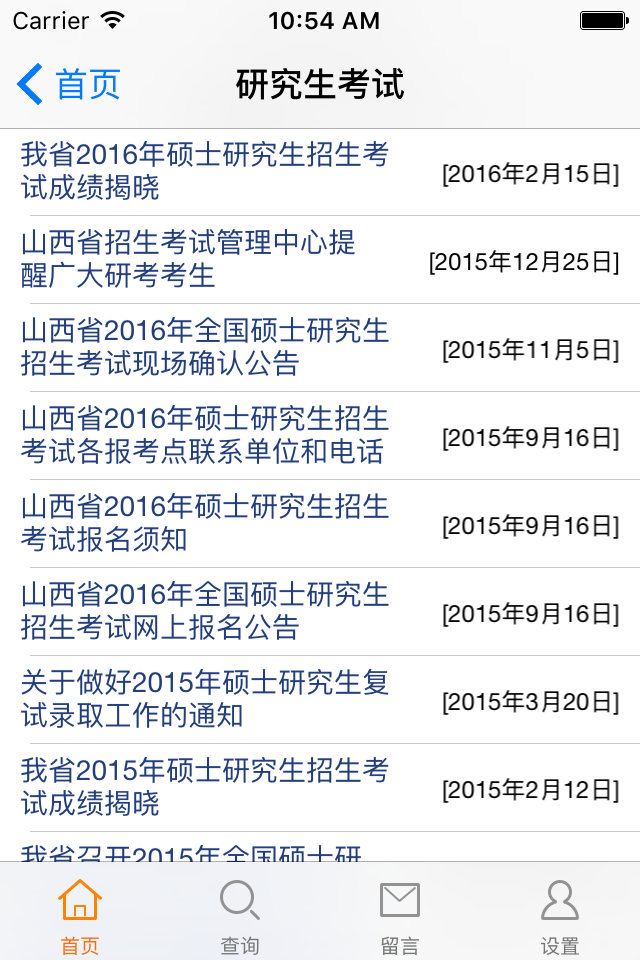Read 2016年全国硕士研究生招生考试网上报名公告
The height and width of the screenshot is (960, 640).
point(205,611)
